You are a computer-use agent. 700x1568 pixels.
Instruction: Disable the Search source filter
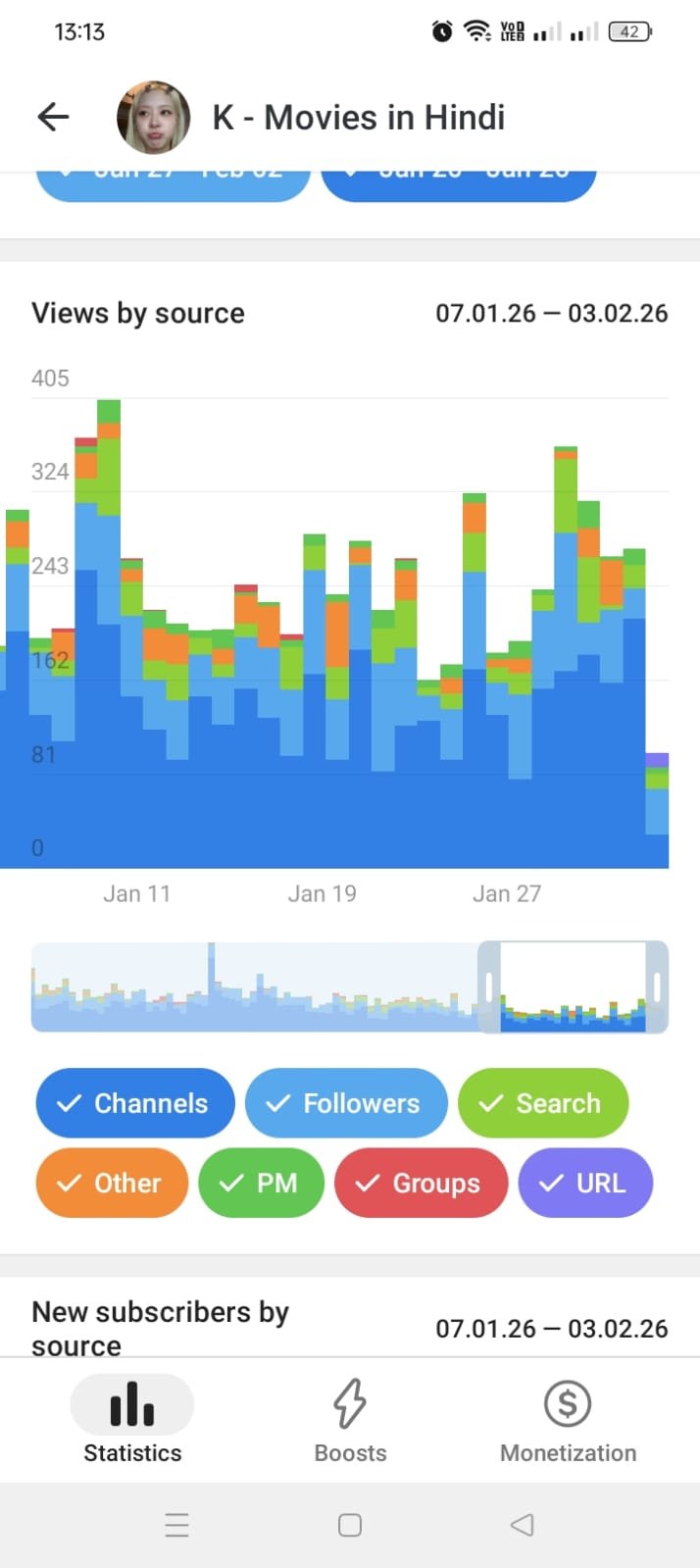click(x=543, y=1103)
